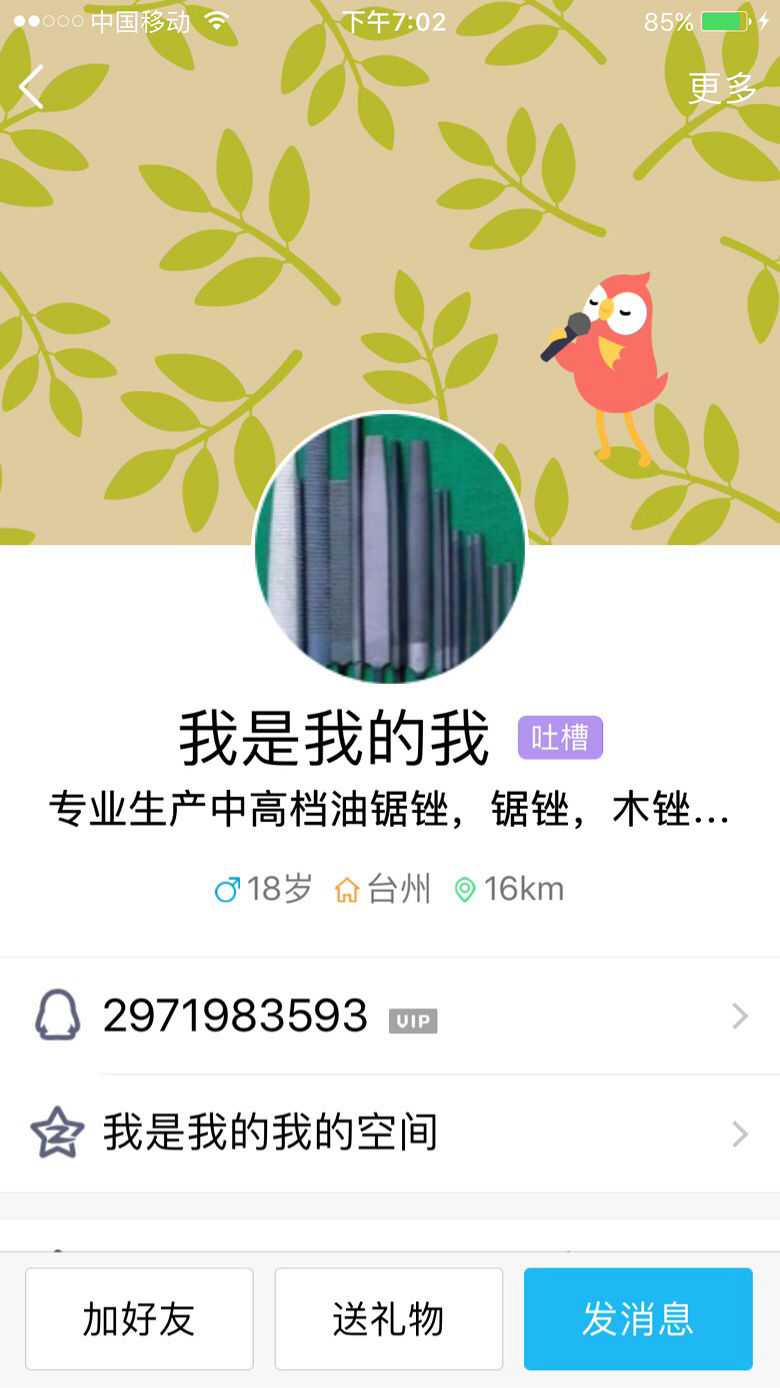Select the QQ penguin number icon
780x1388 pixels.
click(x=57, y=1017)
